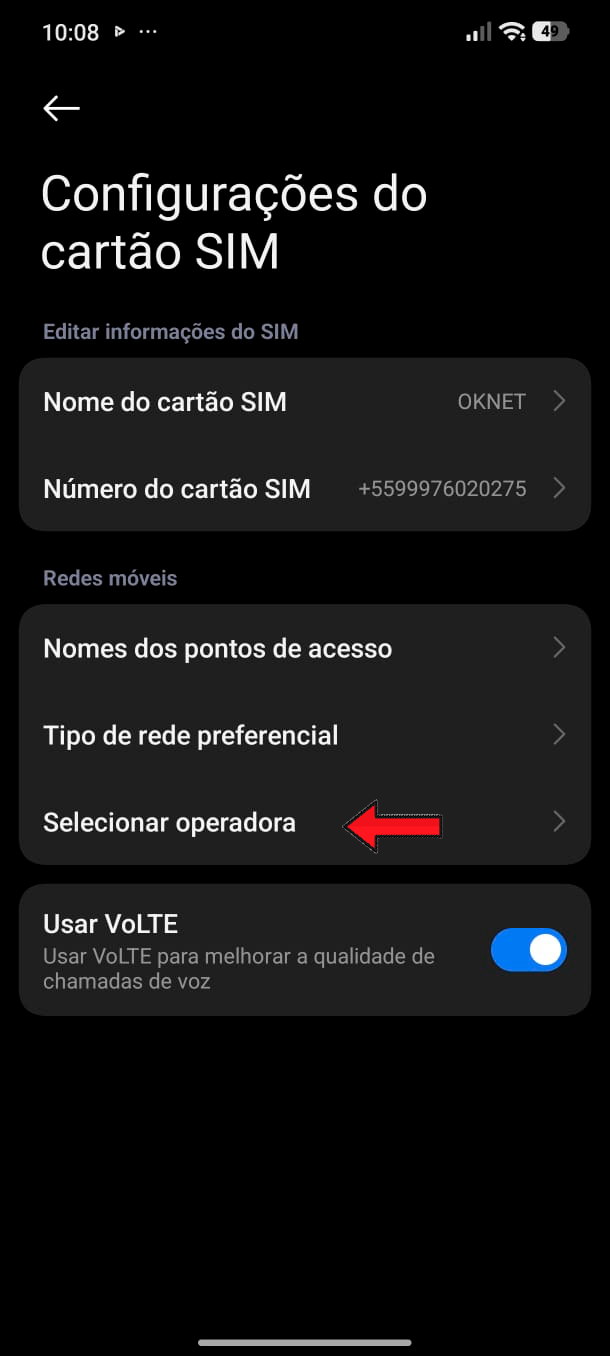Open Tipo de rede preferencial
This screenshot has width=610, height=1356.
(305, 735)
